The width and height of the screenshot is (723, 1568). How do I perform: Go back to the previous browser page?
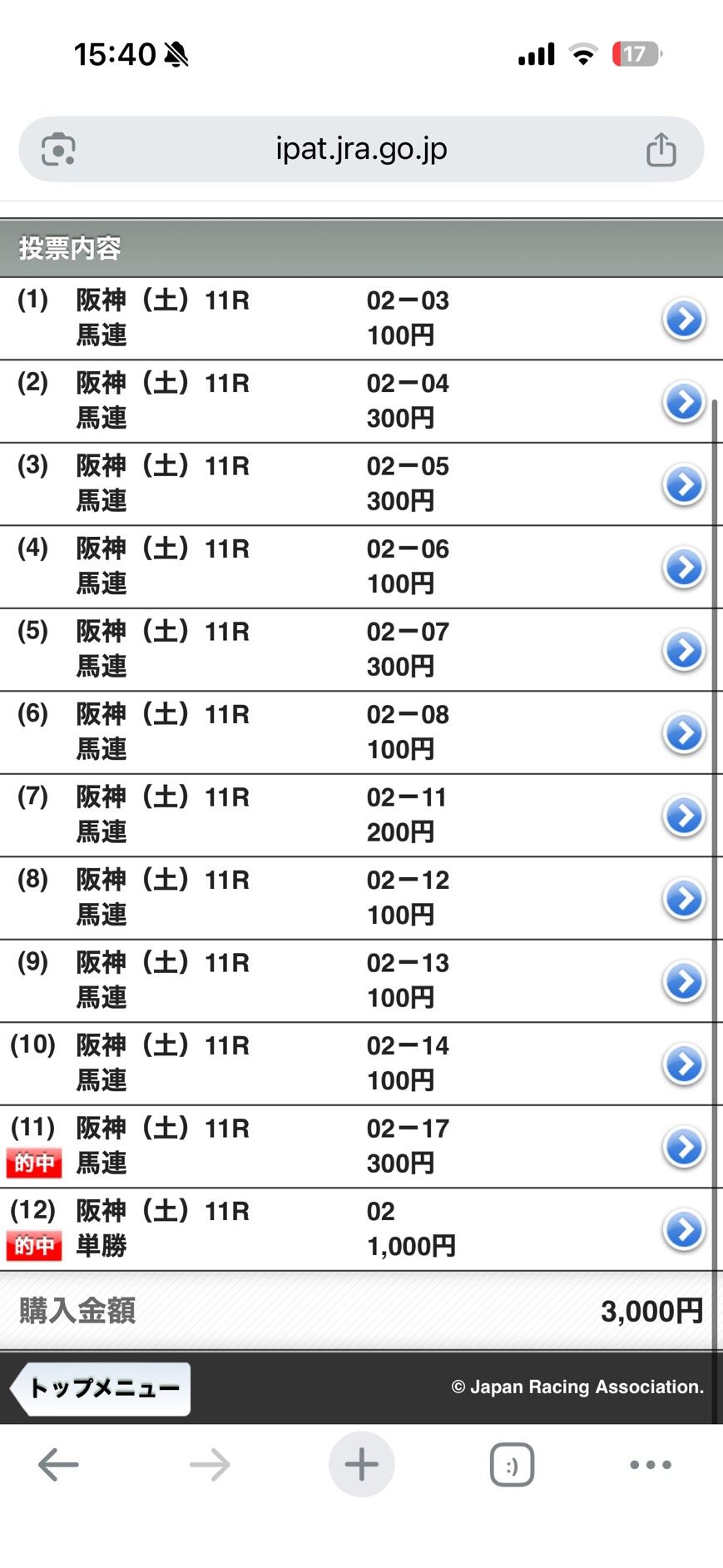58,1465
